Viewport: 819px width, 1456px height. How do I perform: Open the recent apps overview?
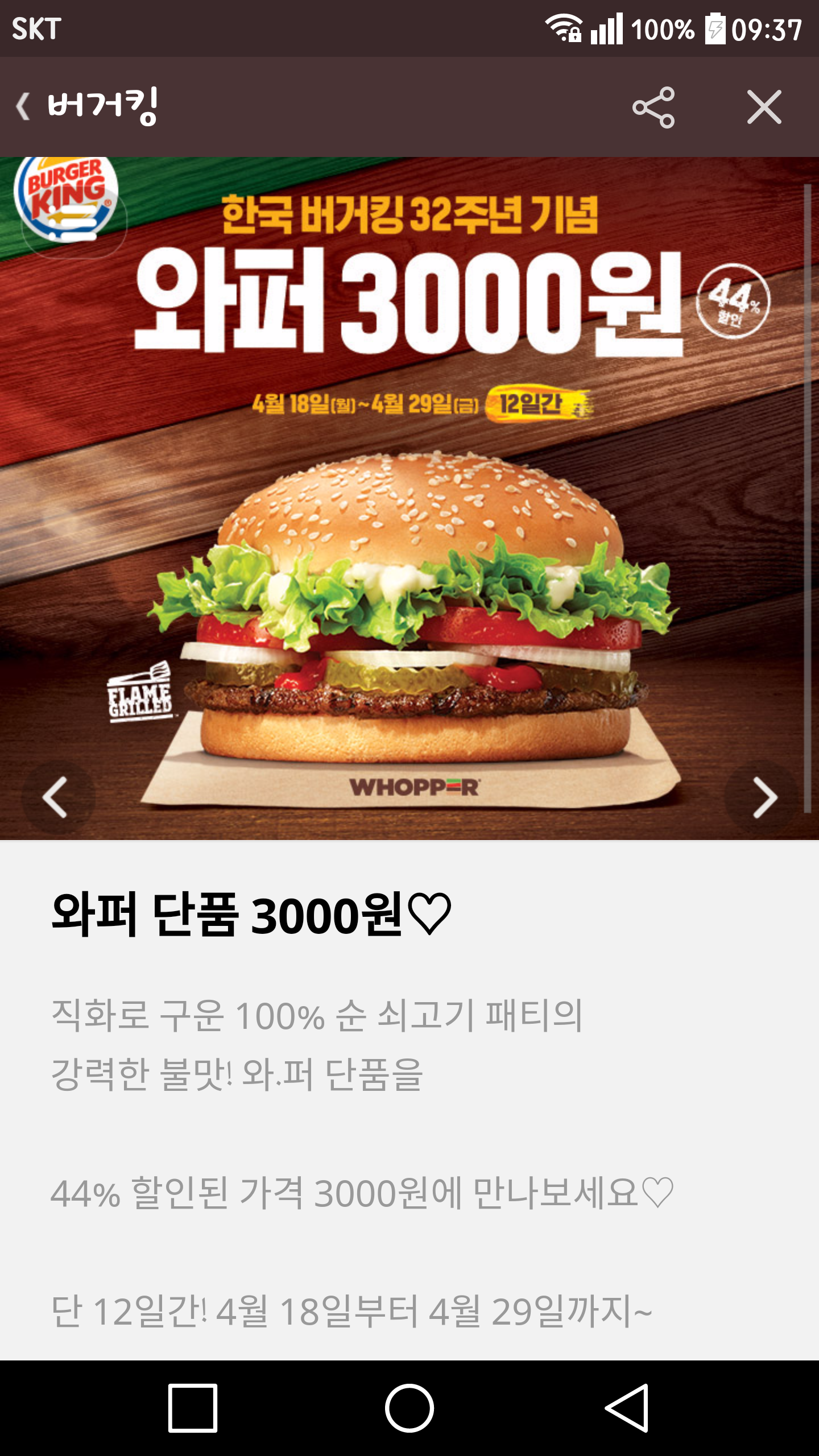point(193,1408)
